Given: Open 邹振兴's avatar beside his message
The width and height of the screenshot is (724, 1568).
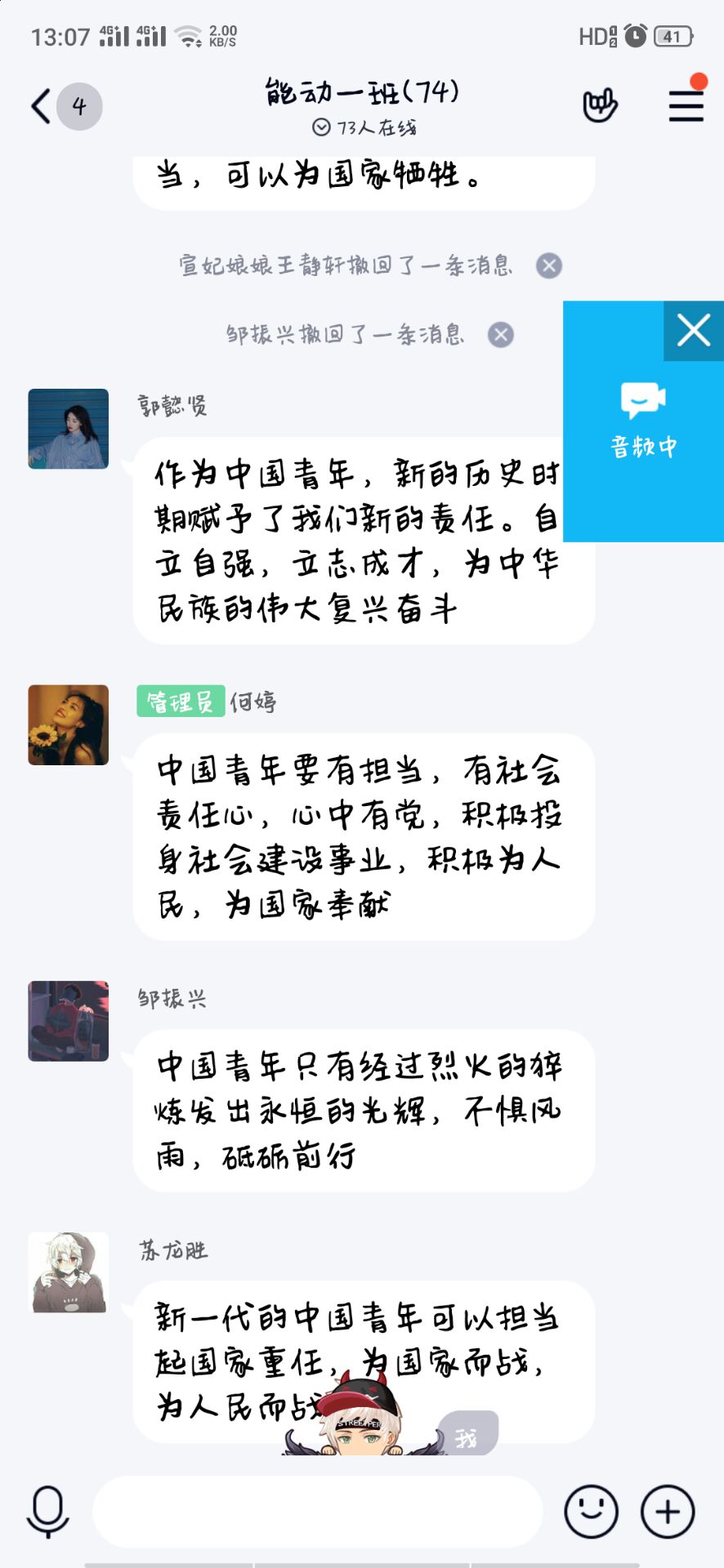Looking at the screenshot, I should coord(69,1021).
